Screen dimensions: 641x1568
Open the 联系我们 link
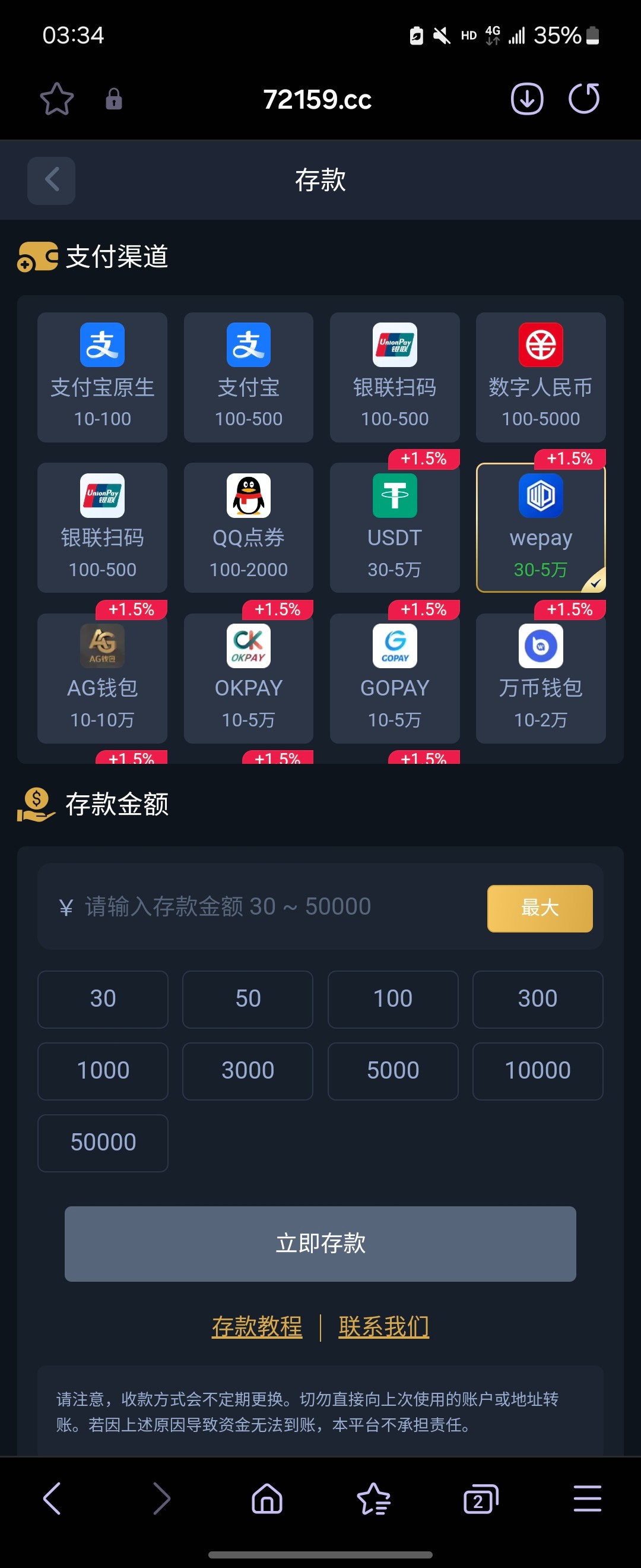click(384, 1327)
